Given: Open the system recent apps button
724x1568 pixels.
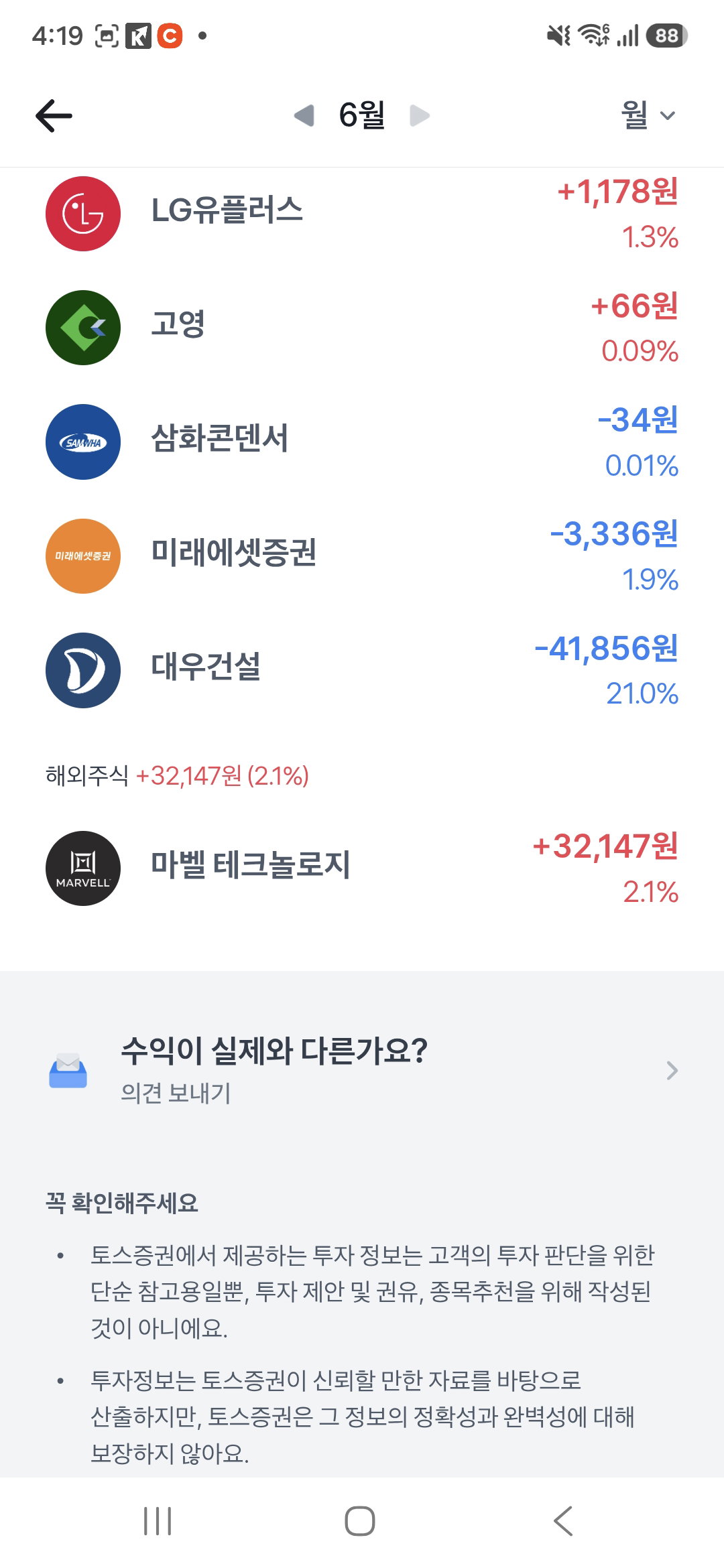Looking at the screenshot, I should click(158, 1521).
